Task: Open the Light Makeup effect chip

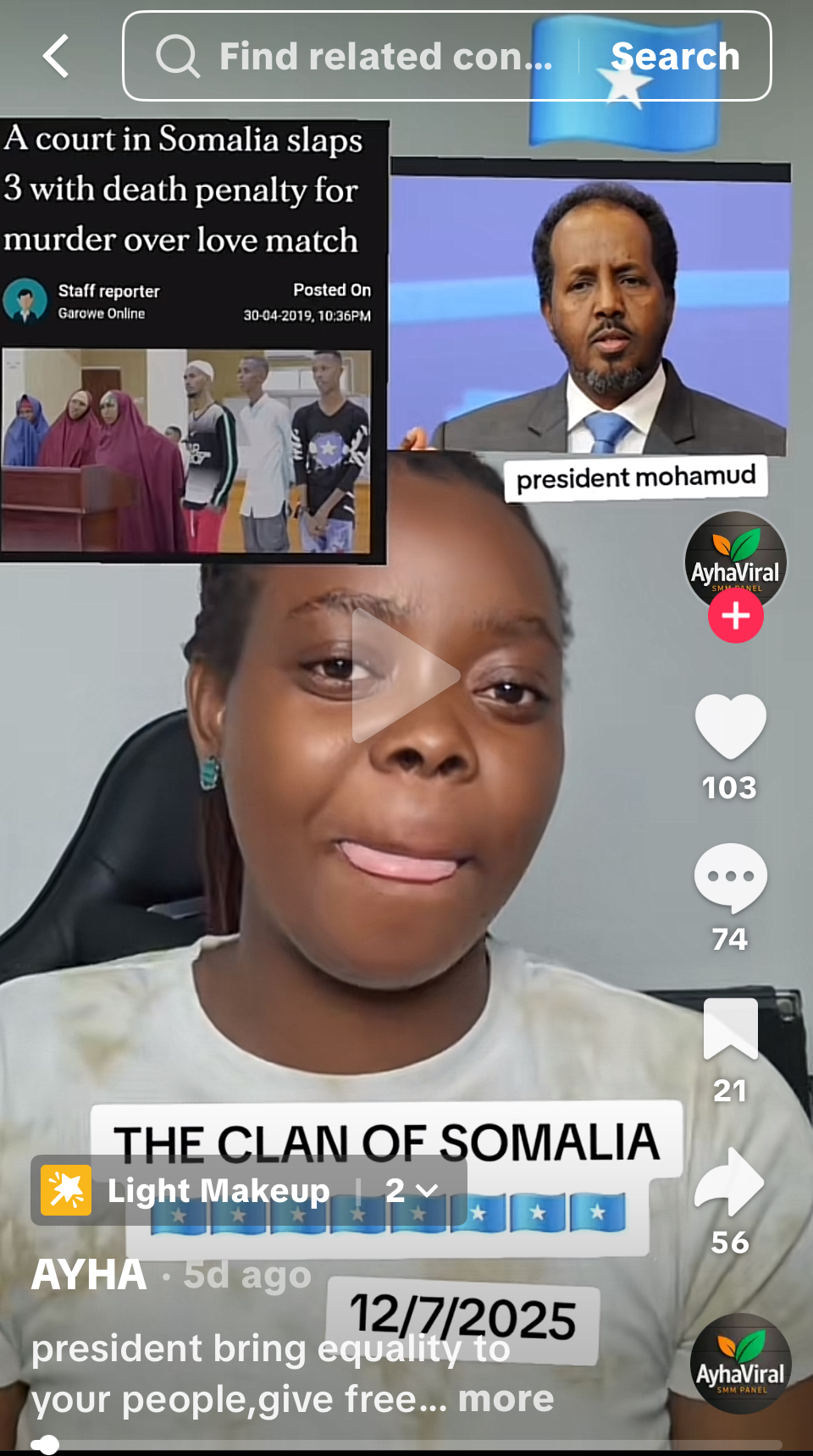Action: coord(218,1190)
